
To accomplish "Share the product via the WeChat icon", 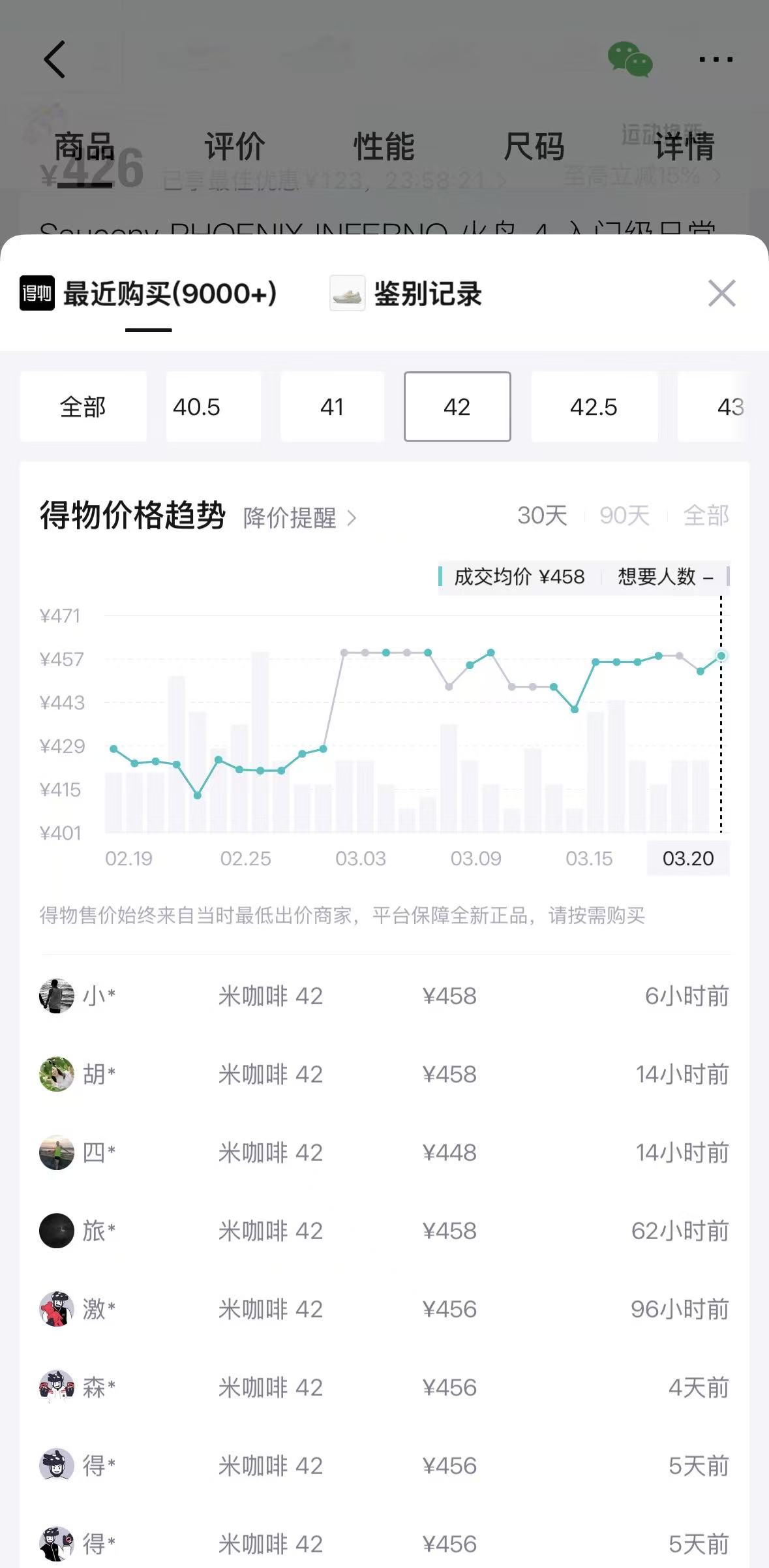I will (629, 59).
